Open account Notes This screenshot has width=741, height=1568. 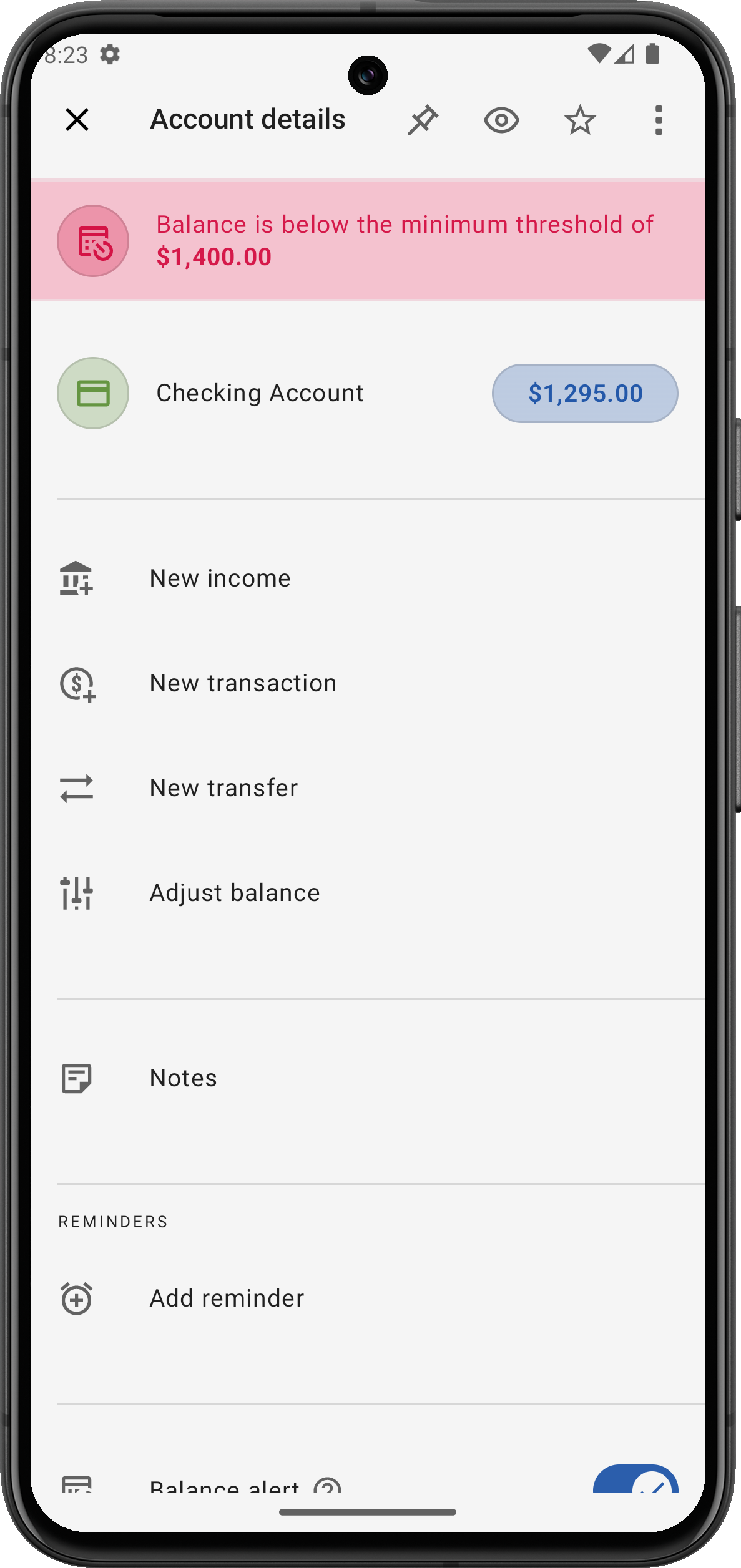[x=183, y=1078]
